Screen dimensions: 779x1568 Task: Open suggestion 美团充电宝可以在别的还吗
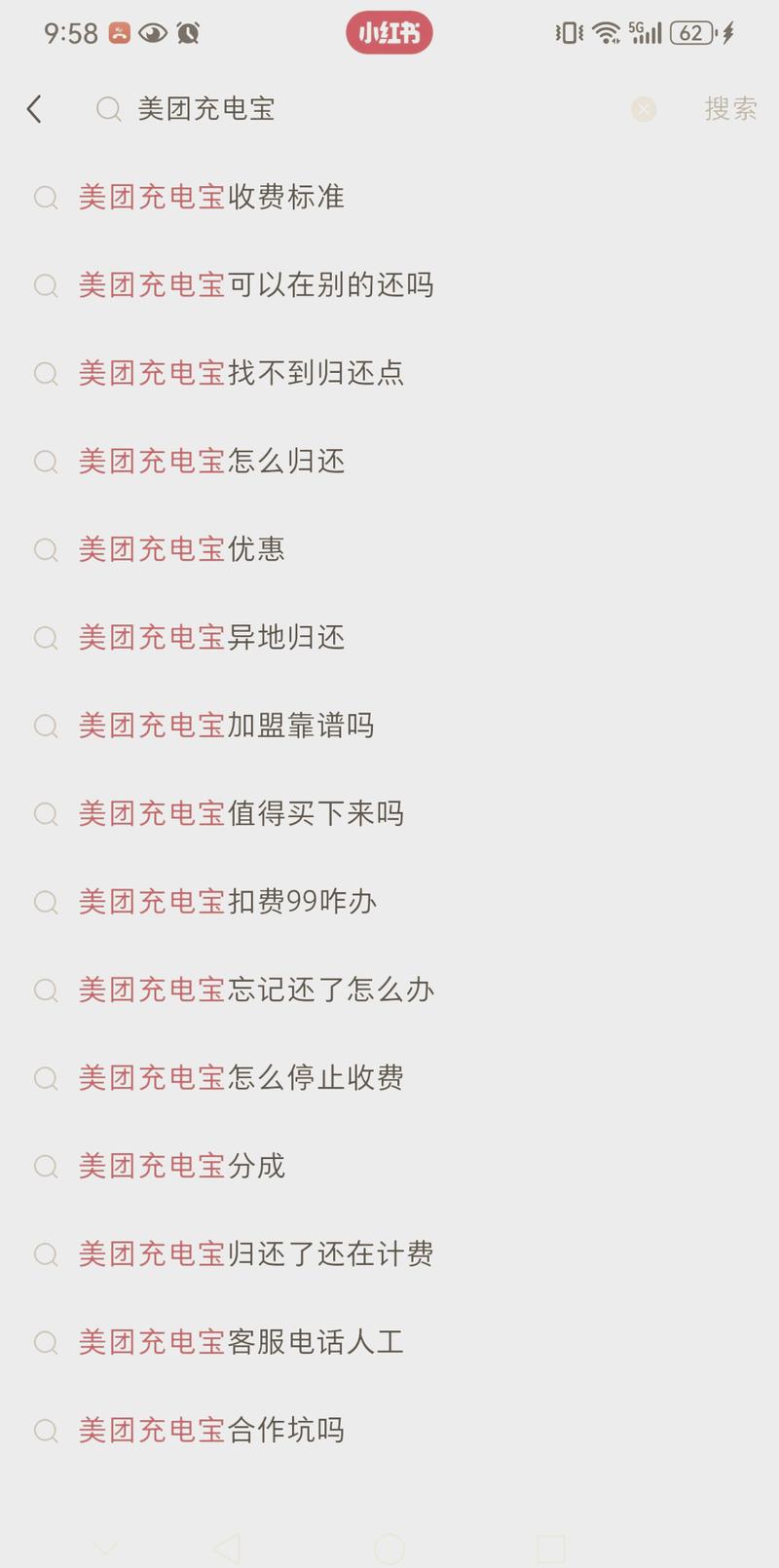256,285
